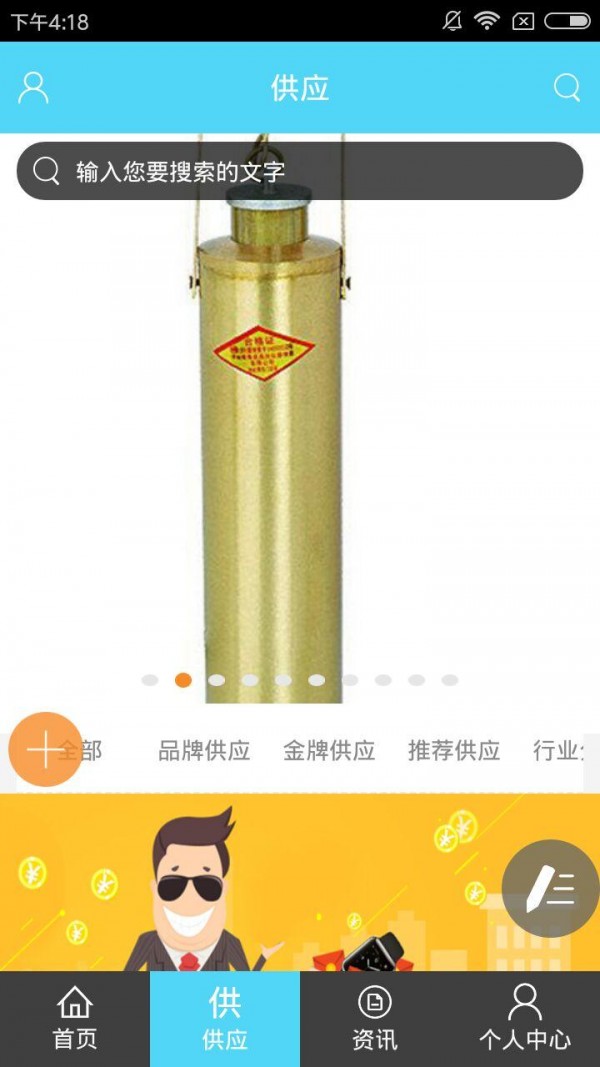600x1067 pixels.
Task: Open the user profile icon
Action: pos(33,88)
